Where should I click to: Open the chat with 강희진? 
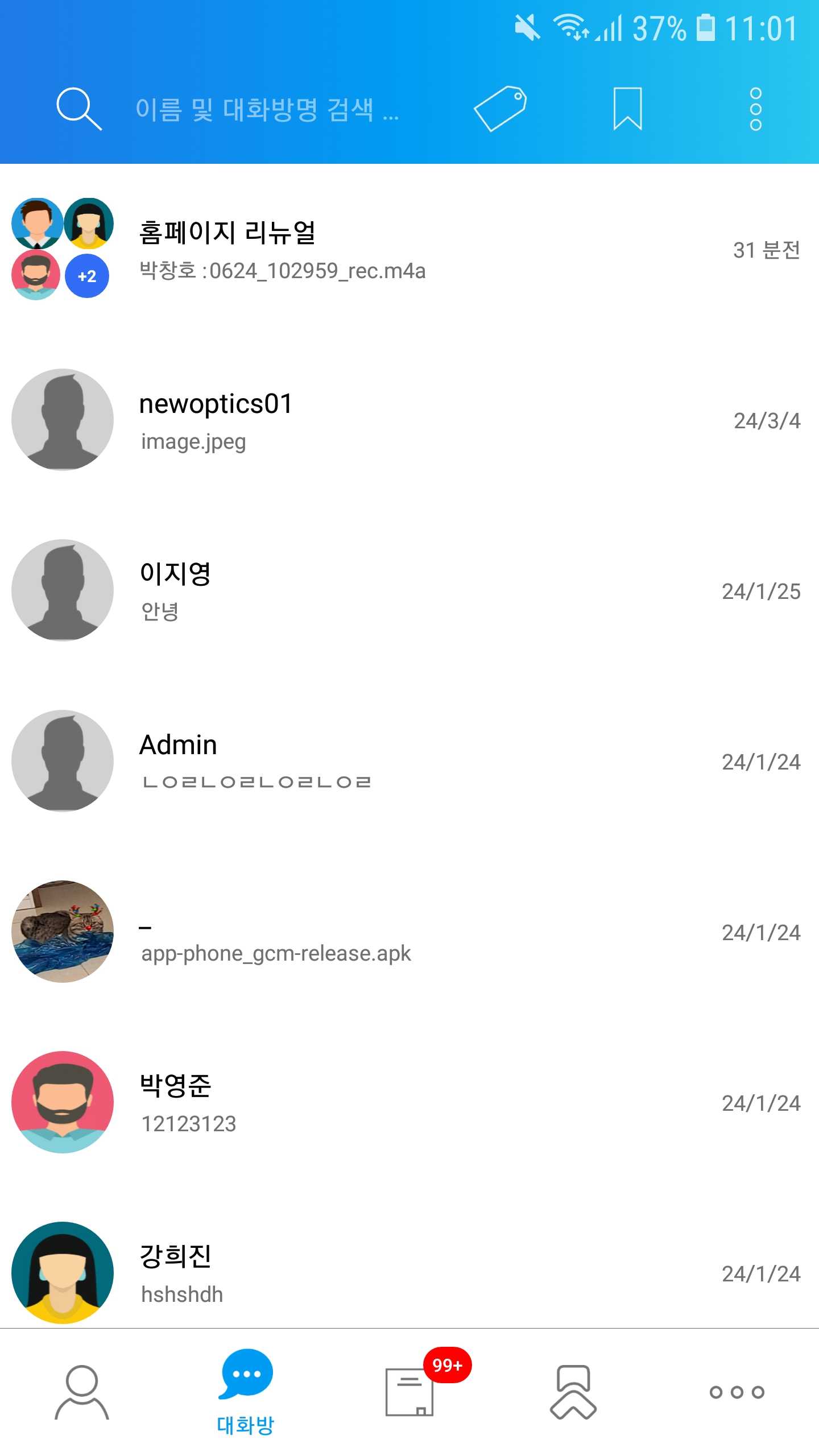pos(409,1273)
